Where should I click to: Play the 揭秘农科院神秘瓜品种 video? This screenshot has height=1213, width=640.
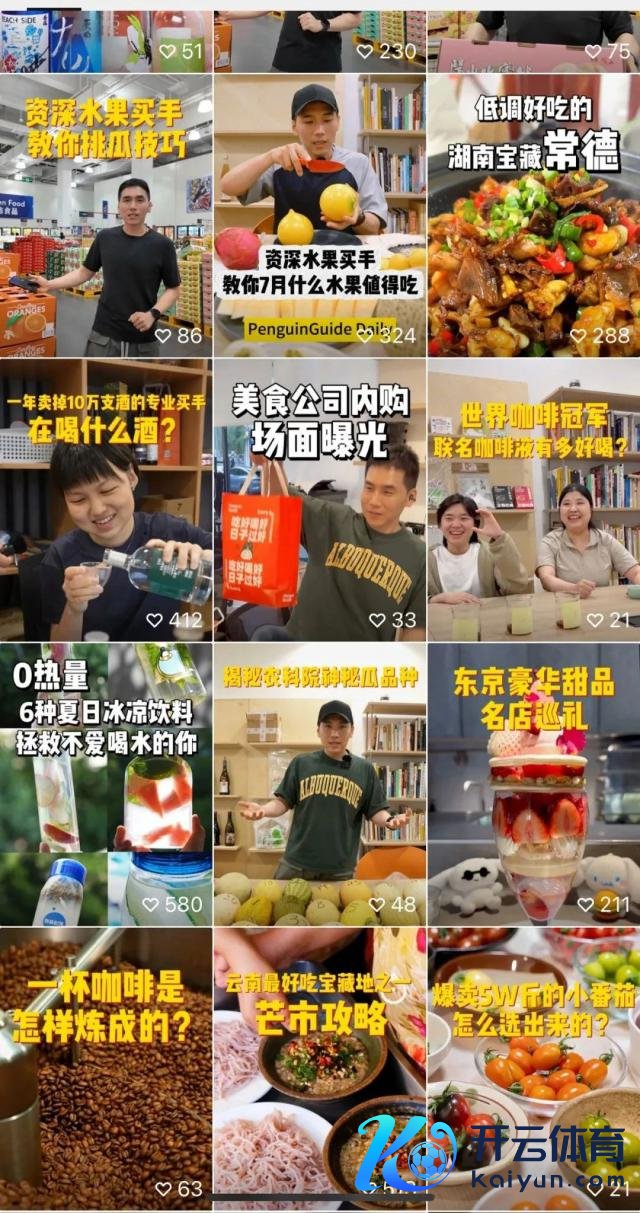pos(319,785)
